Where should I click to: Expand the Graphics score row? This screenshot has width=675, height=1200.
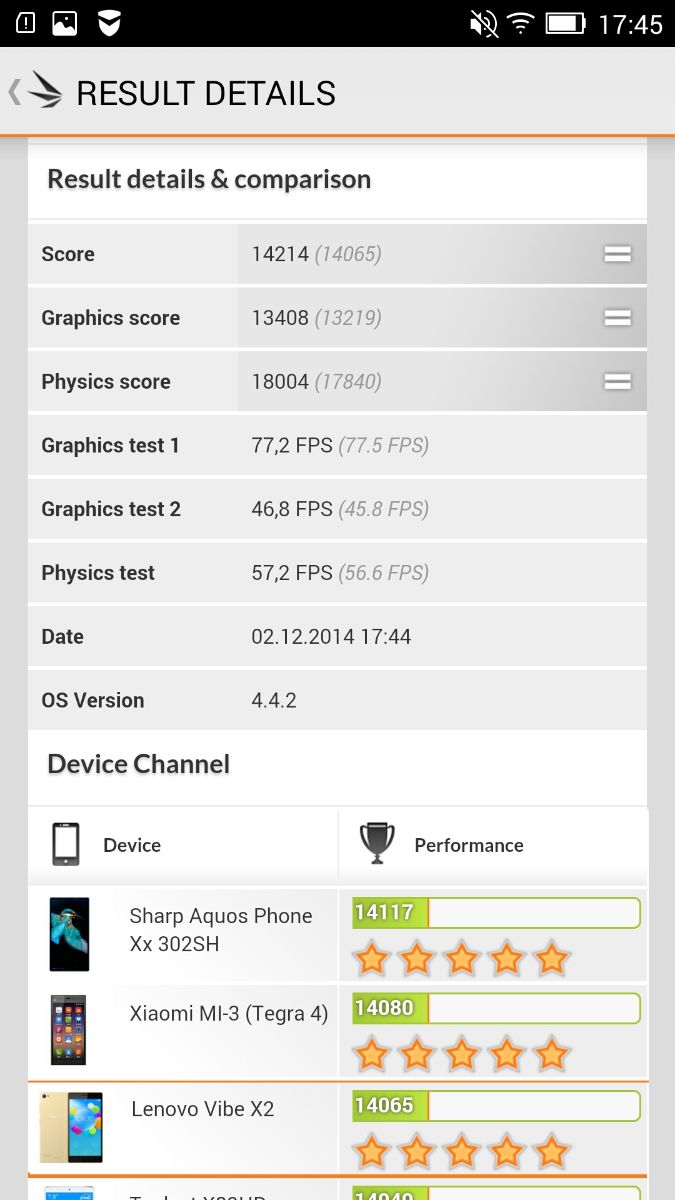tap(617, 318)
